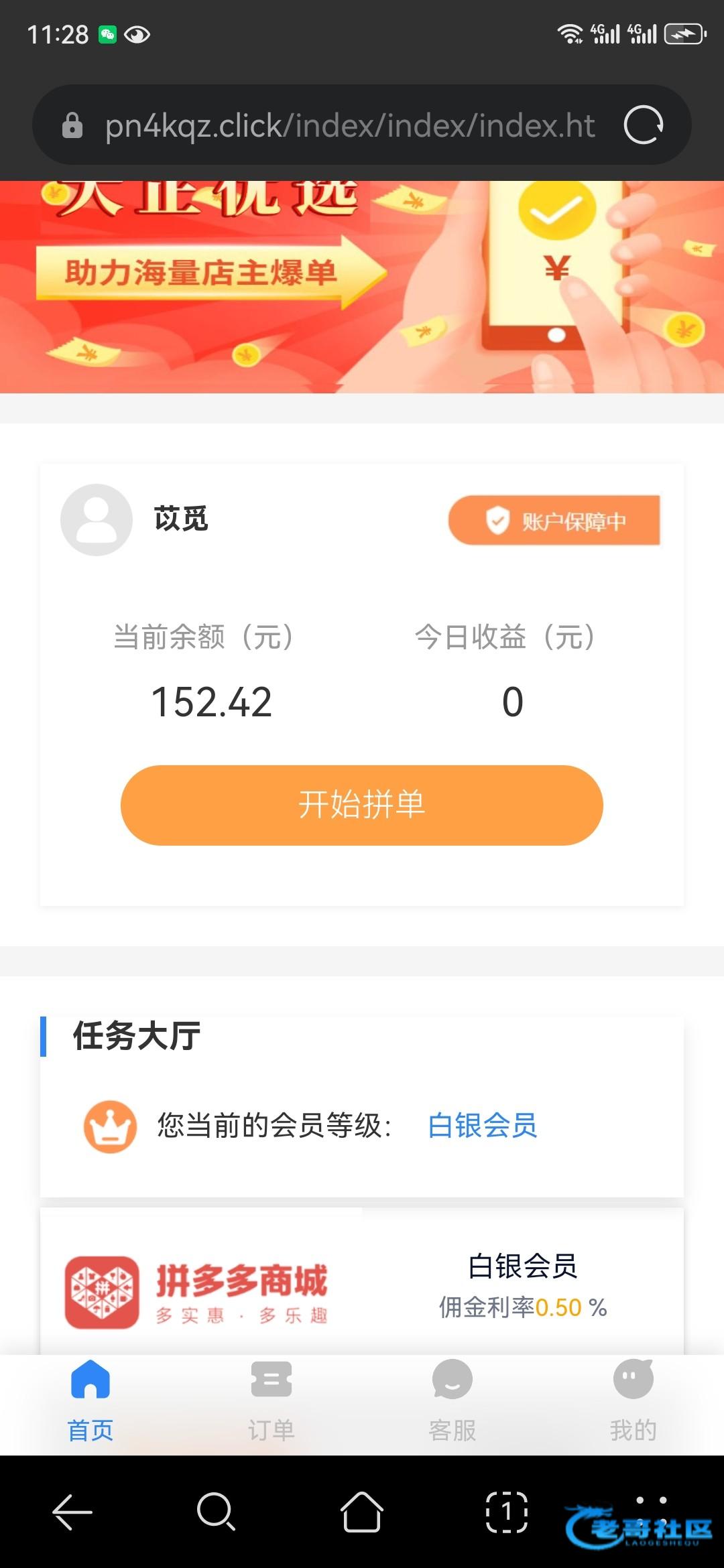The image size is (724, 1568).
Task: Open the 拼多多商城 白银会员 task card
Action: click(362, 1287)
